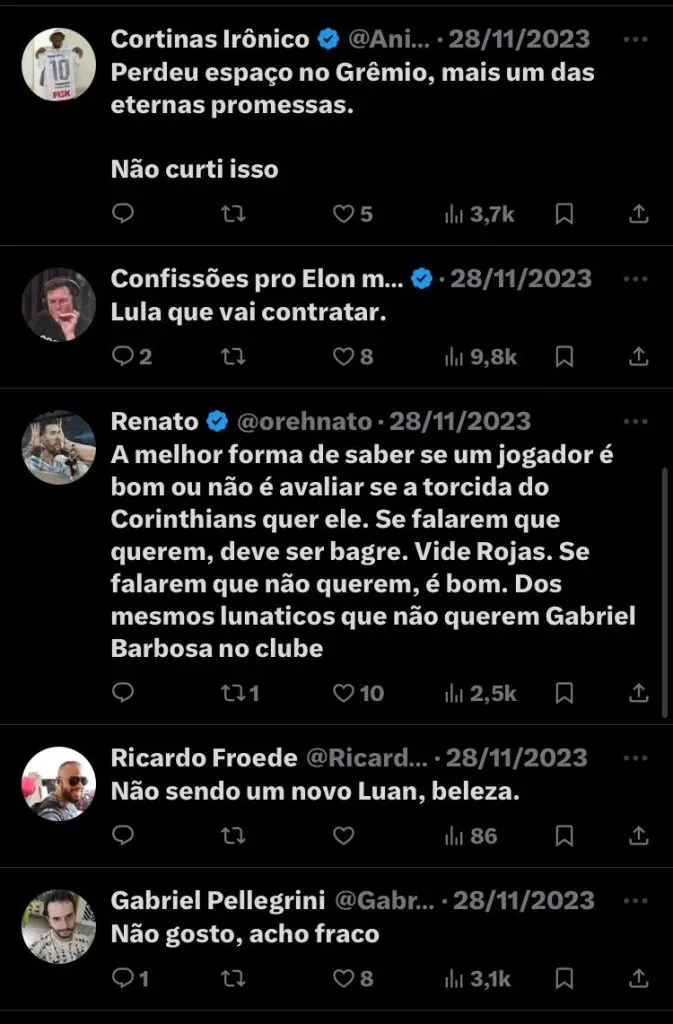This screenshot has height=1024, width=673.
Task: Bookmark Ricardo Froede's post
Action: [x=564, y=835]
